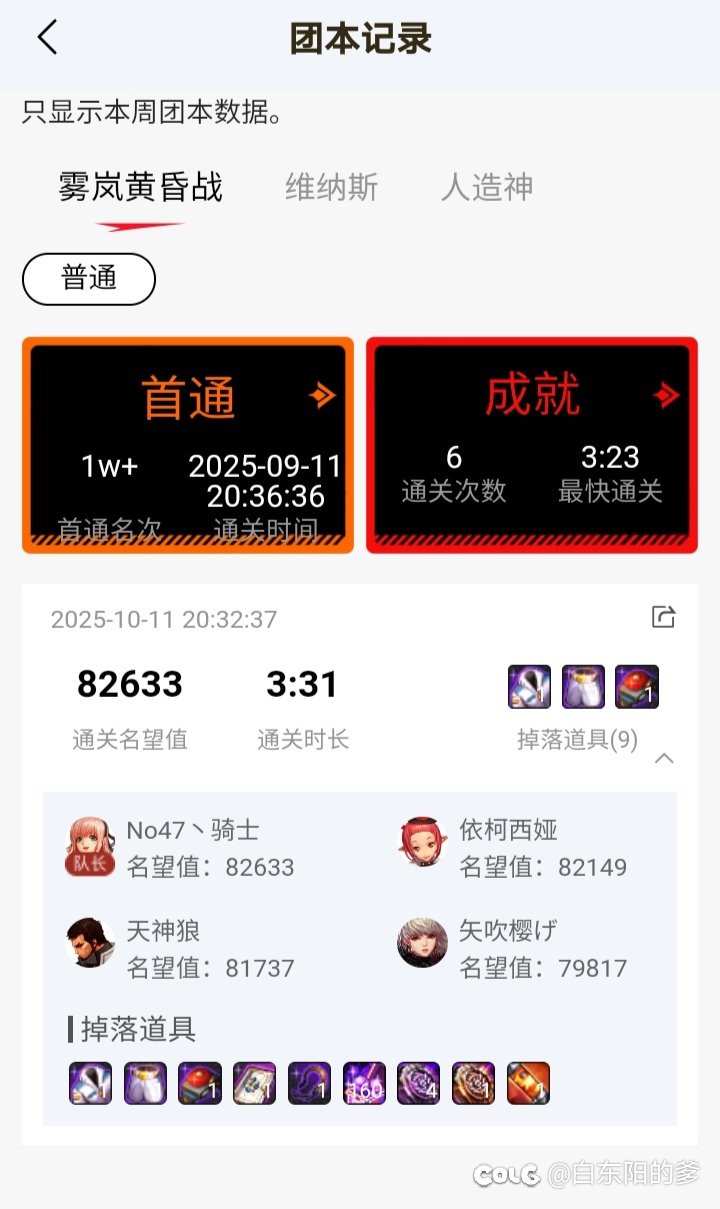
Task: Tap the 普通 difficulty chip
Action: (x=89, y=279)
